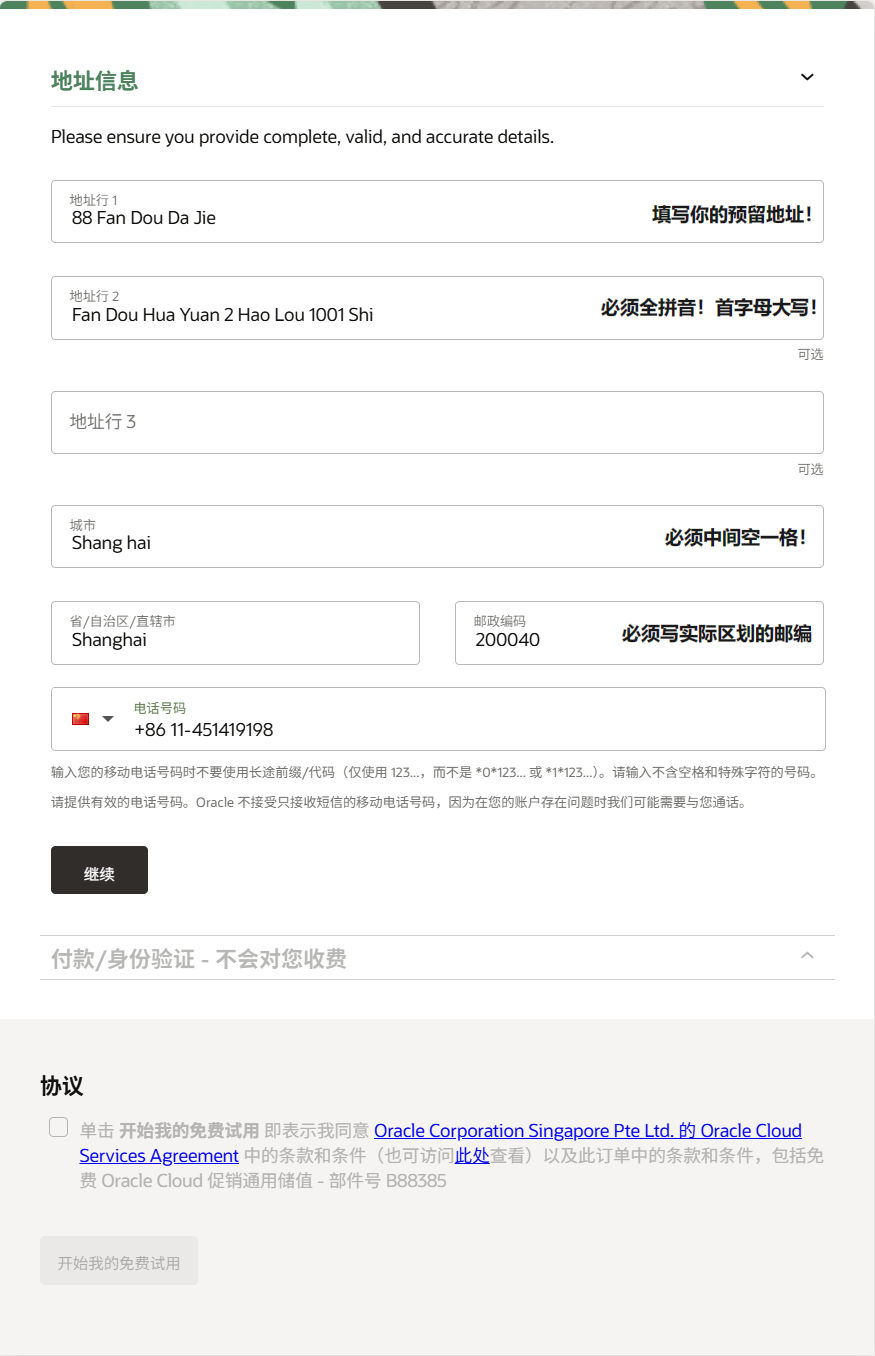Check the agreement checkbox under 协议
The height and width of the screenshot is (1356, 875).
point(59,1127)
